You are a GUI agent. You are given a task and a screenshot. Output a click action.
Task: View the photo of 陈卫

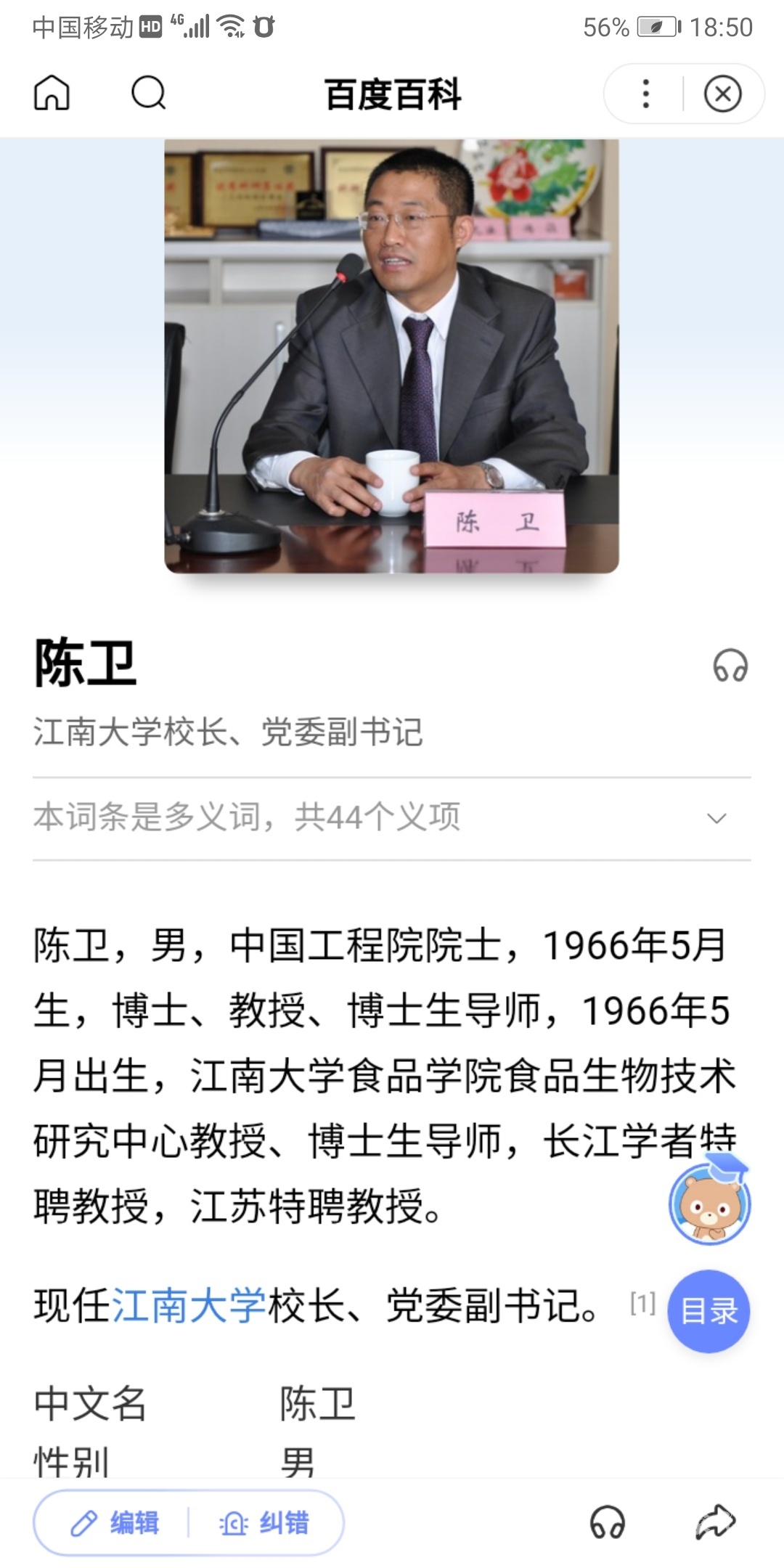click(391, 356)
